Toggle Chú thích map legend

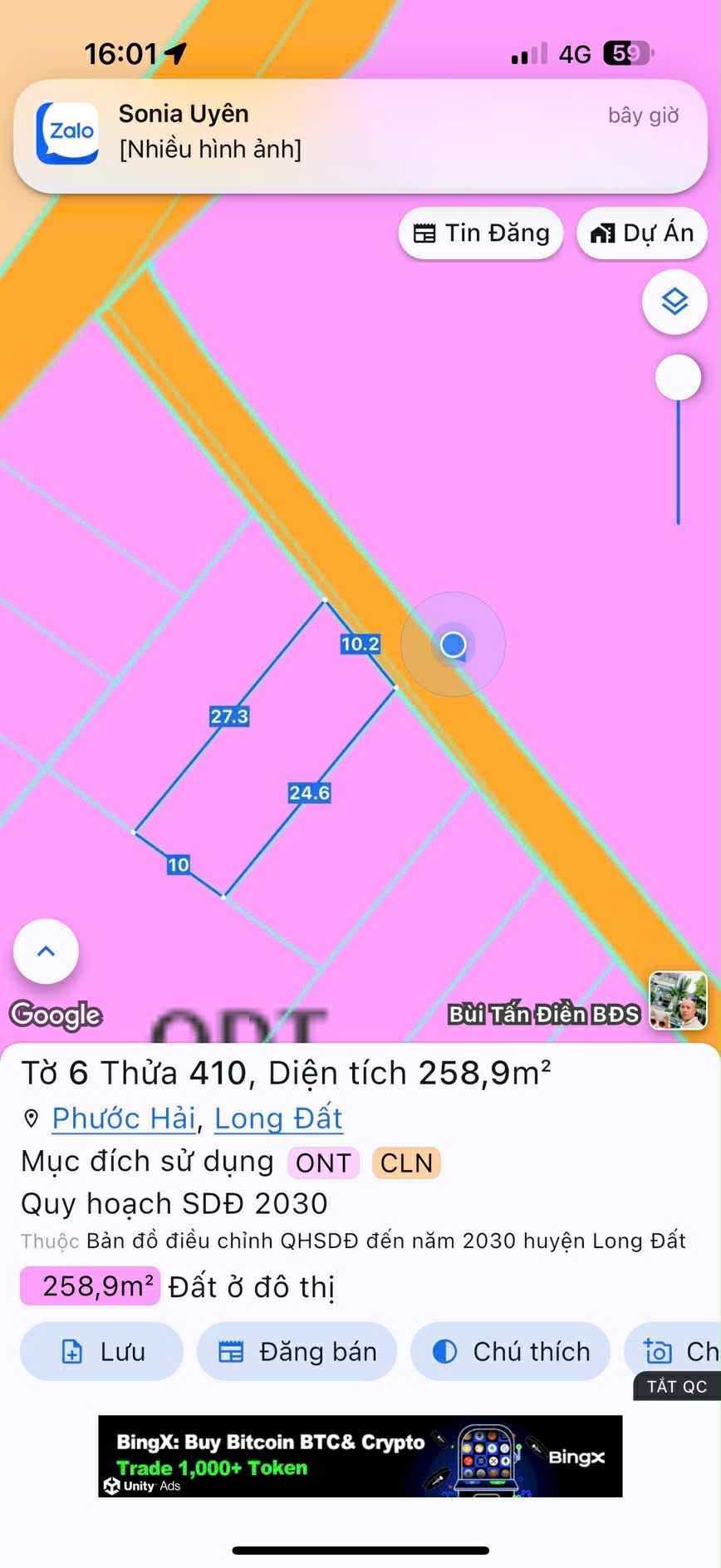coord(510,1351)
